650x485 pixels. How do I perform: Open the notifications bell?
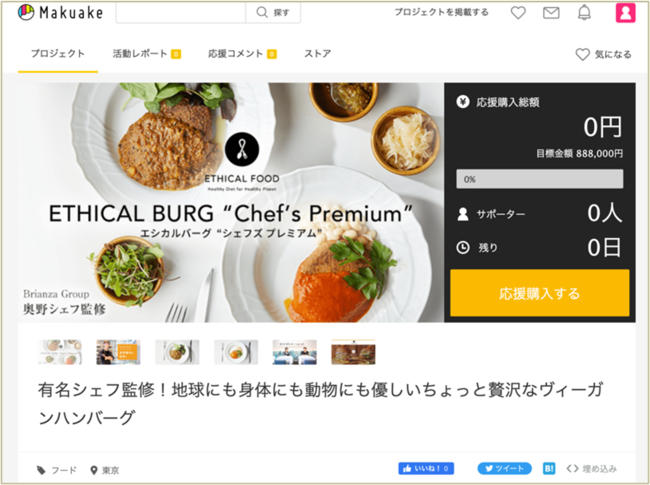(585, 13)
